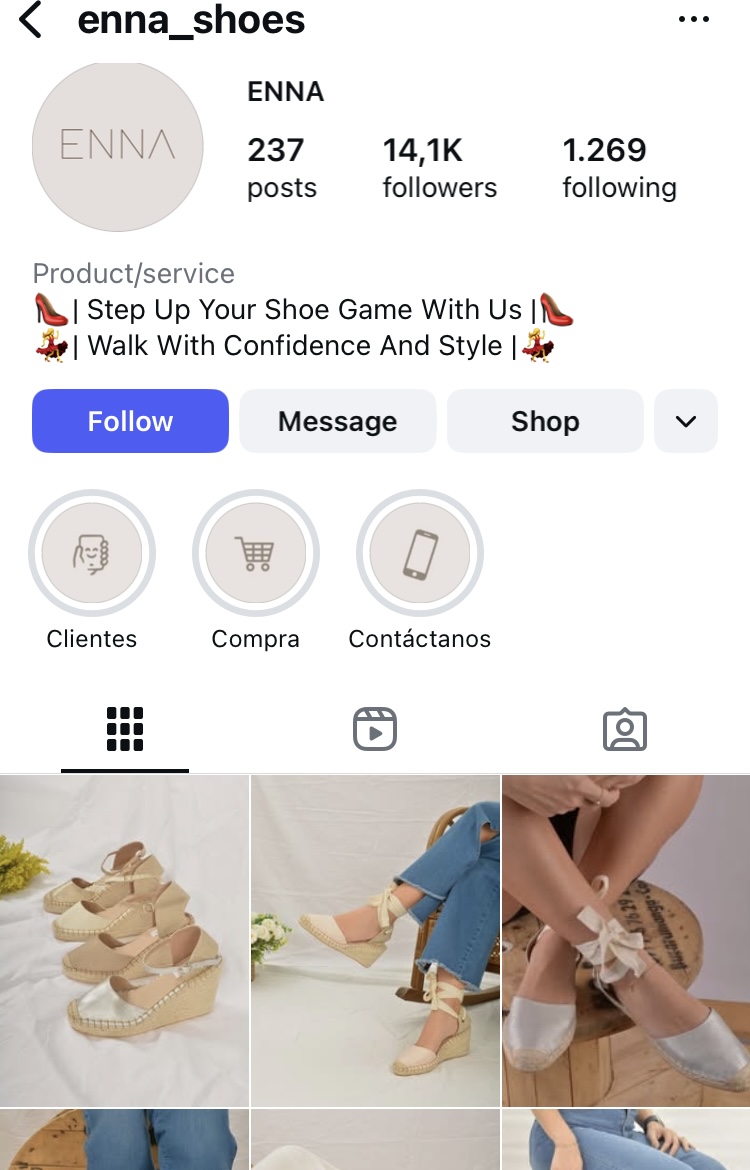Expand suggested accounts chevron
The height and width of the screenshot is (1170, 750).
[685, 421]
